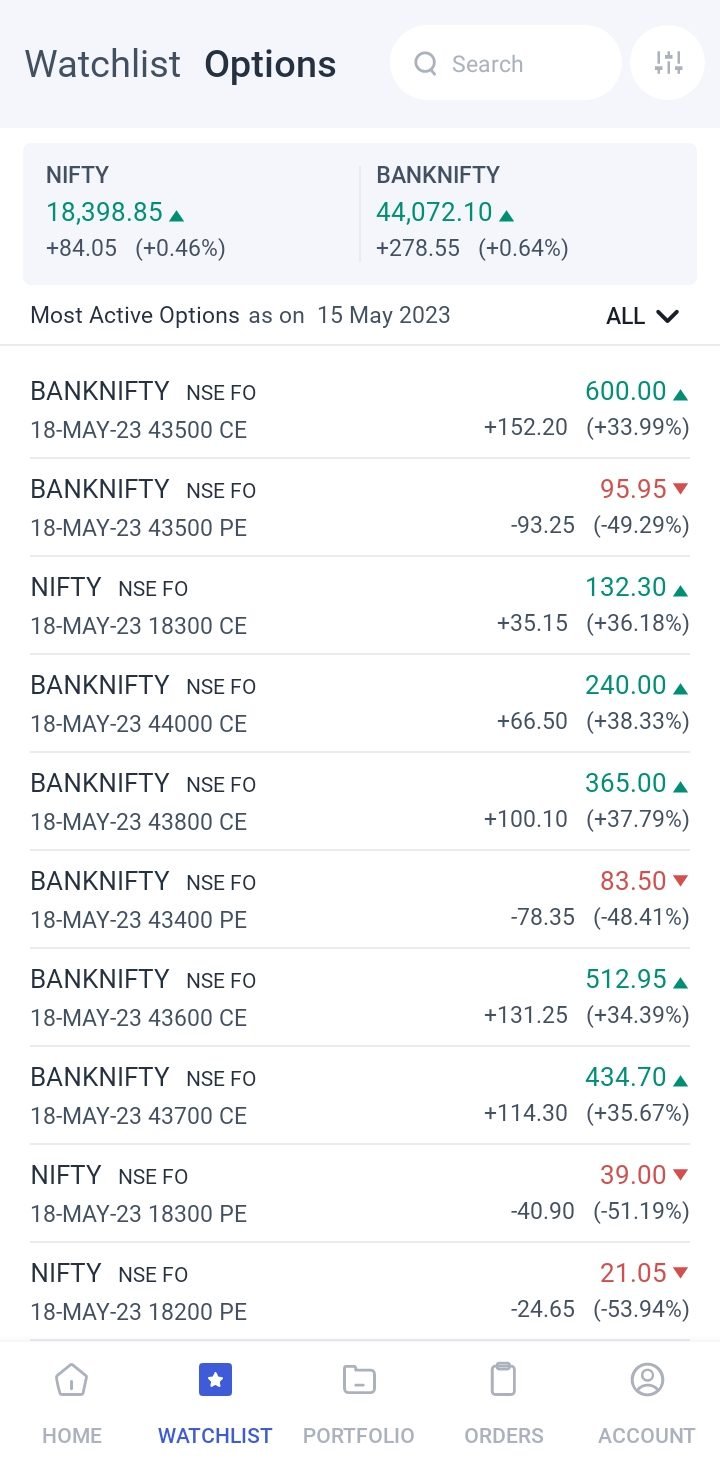Open the Orders tab
Screen dimensions: 720x1460
[x=503, y=1402]
